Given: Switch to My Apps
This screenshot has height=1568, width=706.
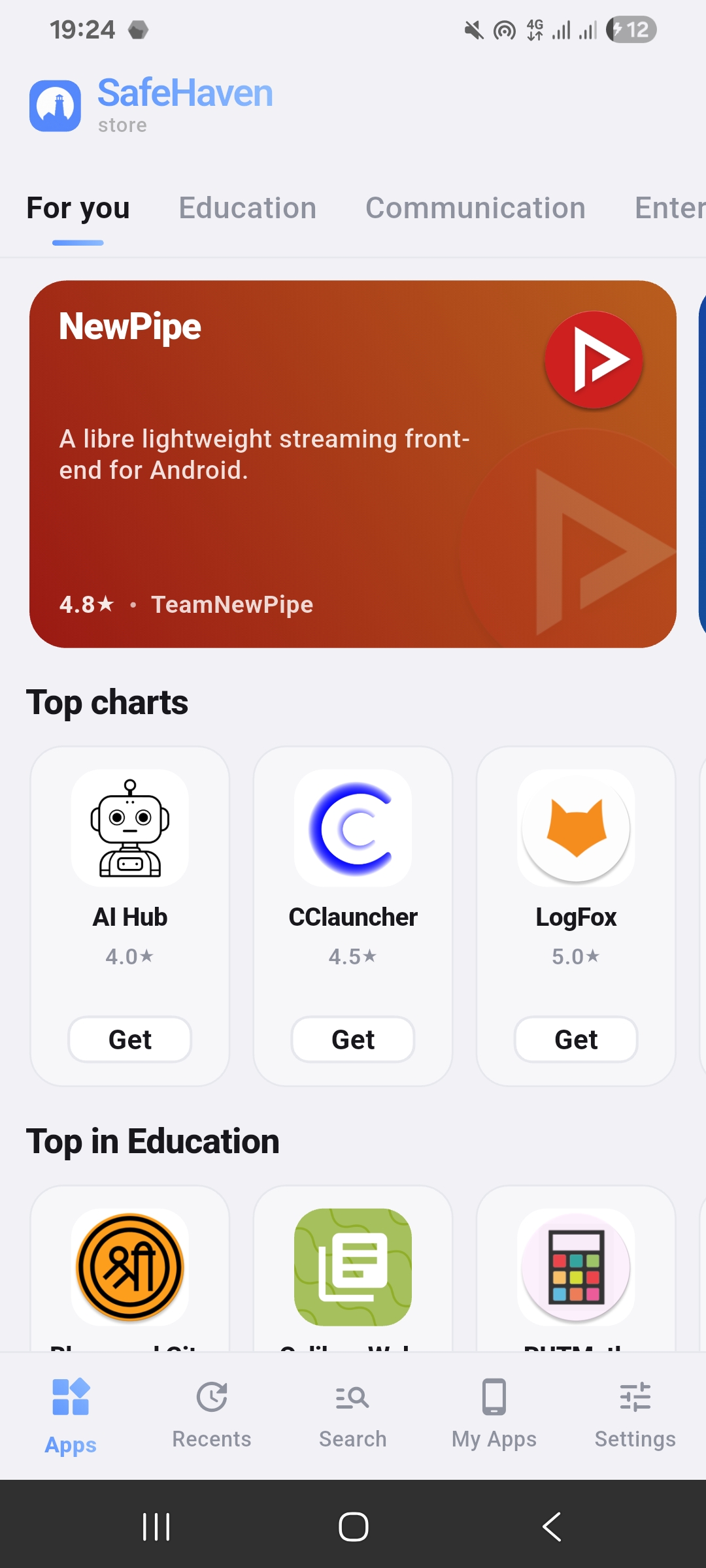Looking at the screenshot, I should pyautogui.click(x=494, y=1414).
